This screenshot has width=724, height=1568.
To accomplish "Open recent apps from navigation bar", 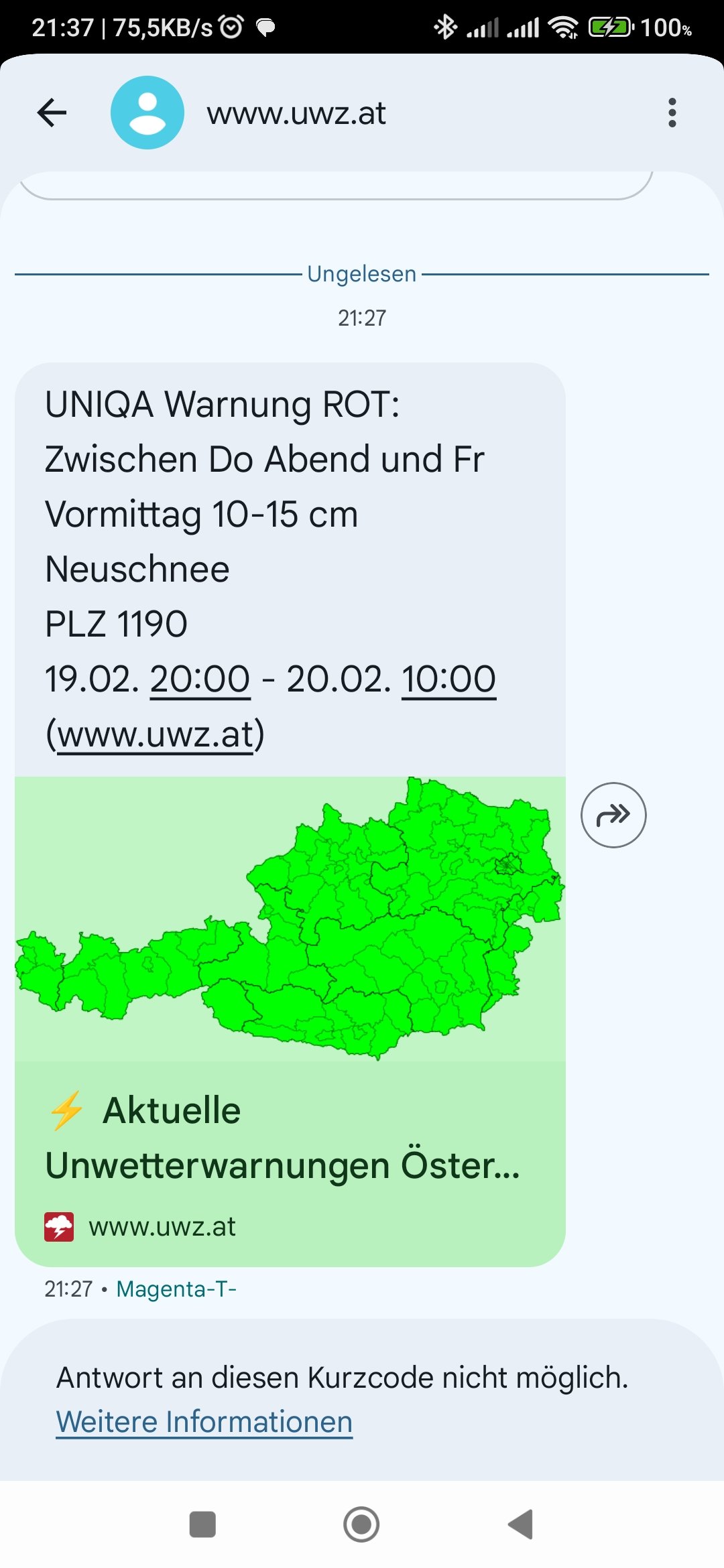I will [202, 1524].
